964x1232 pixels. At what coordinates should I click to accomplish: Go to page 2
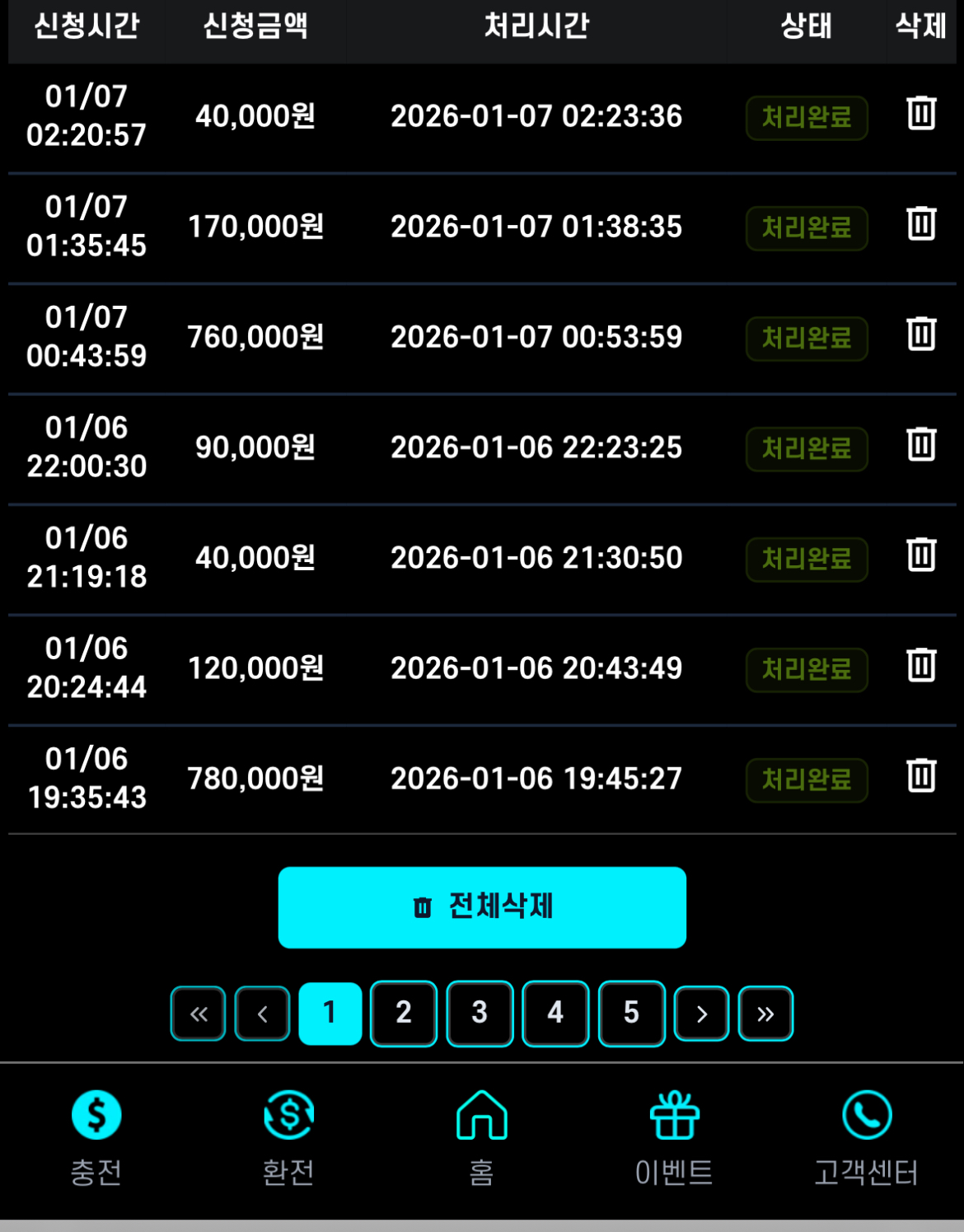pyautogui.click(x=403, y=1014)
